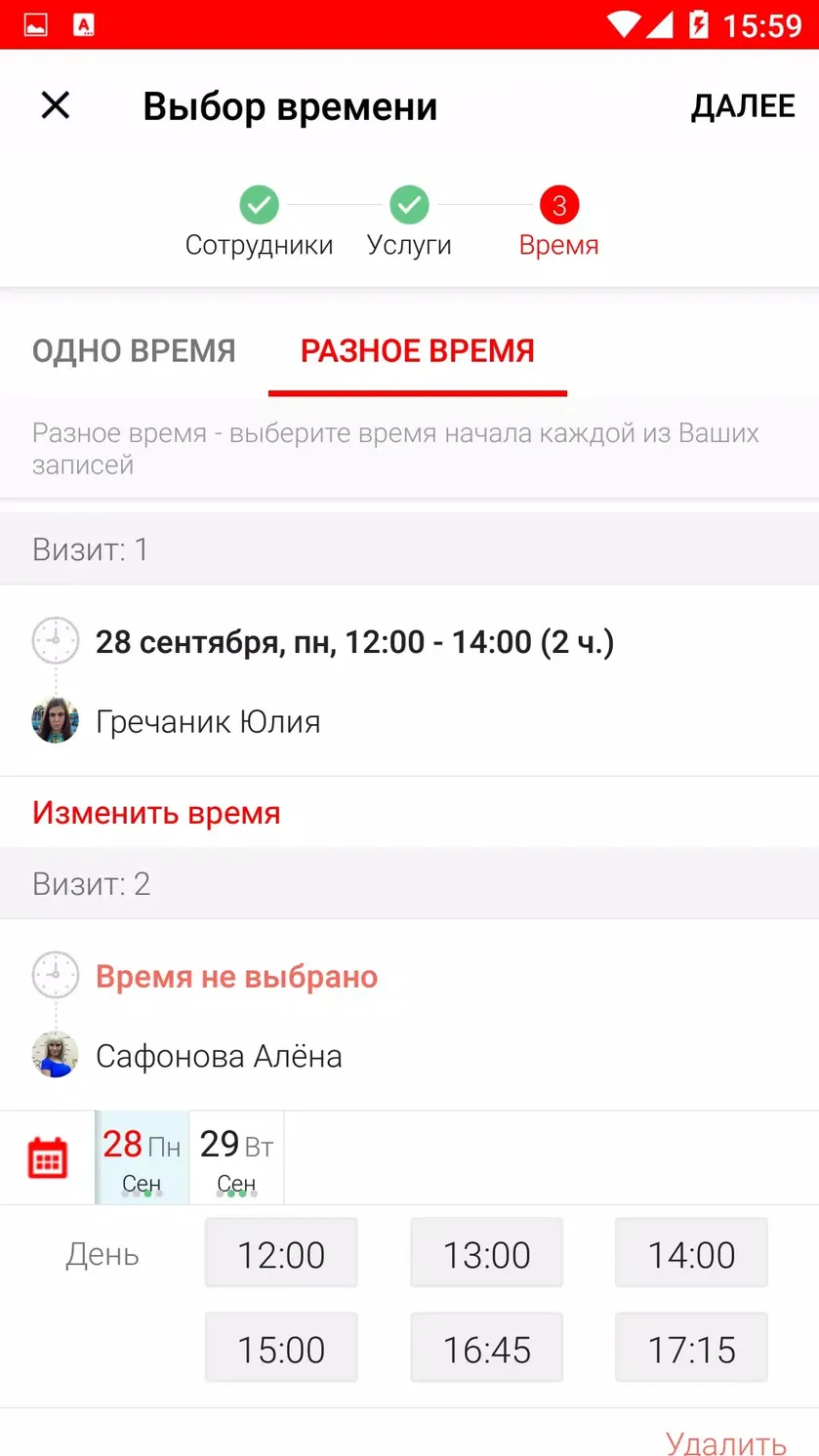The width and height of the screenshot is (819, 1456).
Task: Select the 14:00 time slot
Action: (x=691, y=1254)
